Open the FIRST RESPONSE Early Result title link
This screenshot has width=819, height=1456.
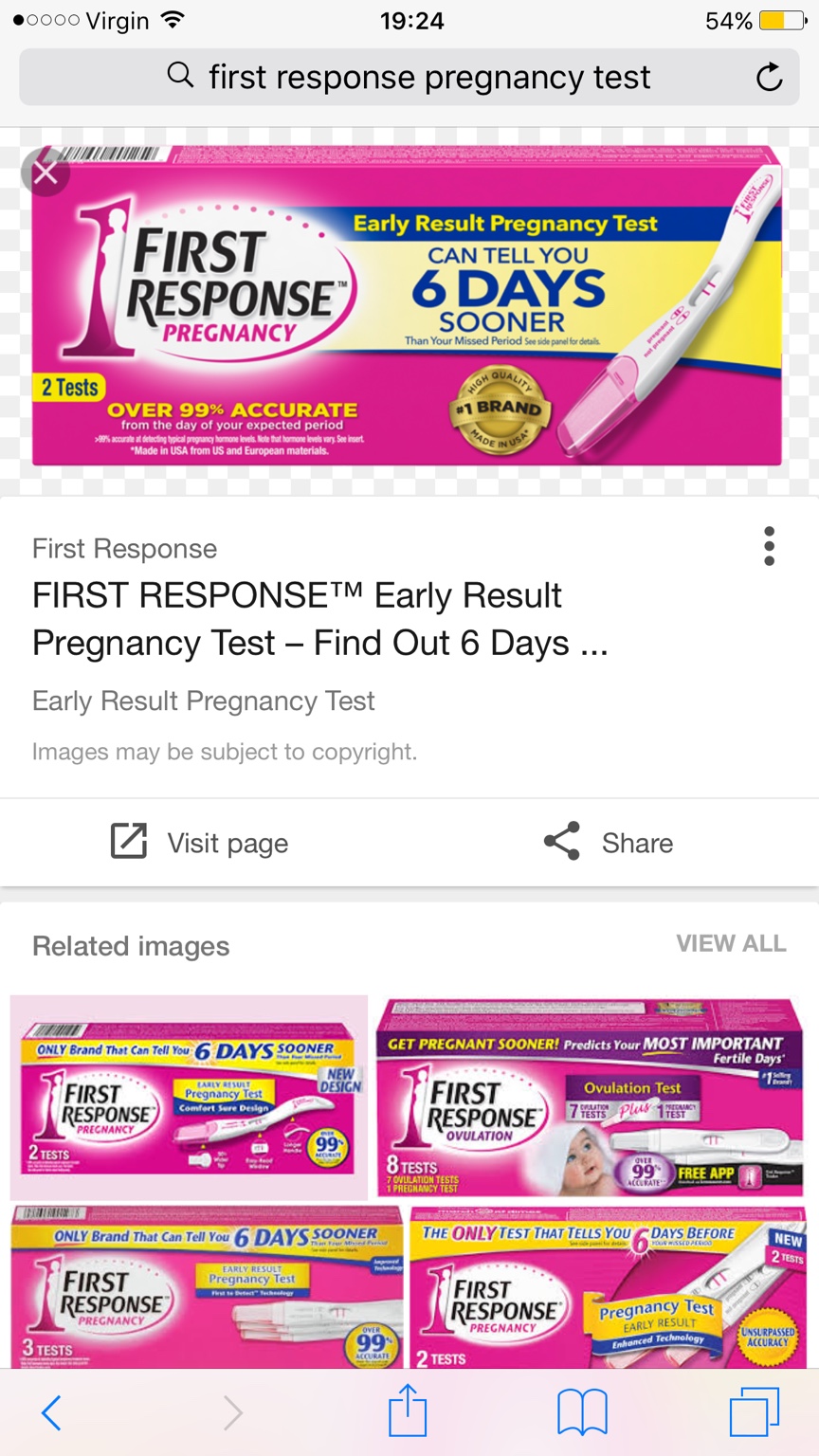point(320,619)
